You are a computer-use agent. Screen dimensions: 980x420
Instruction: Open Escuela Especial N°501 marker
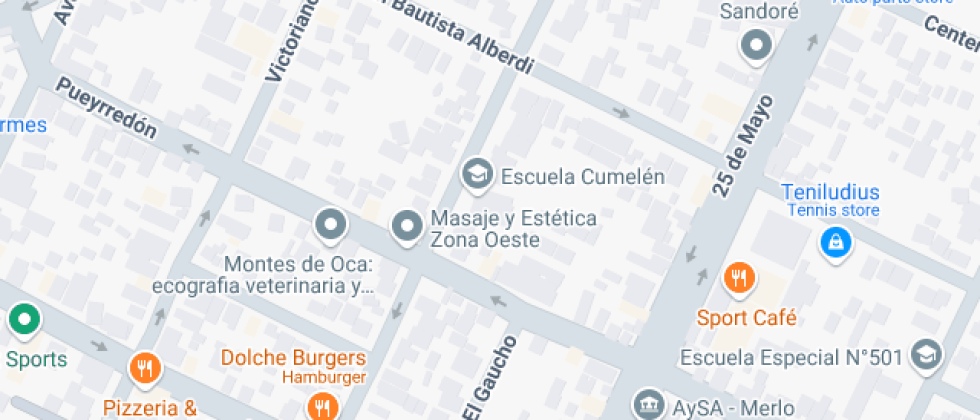tap(927, 354)
